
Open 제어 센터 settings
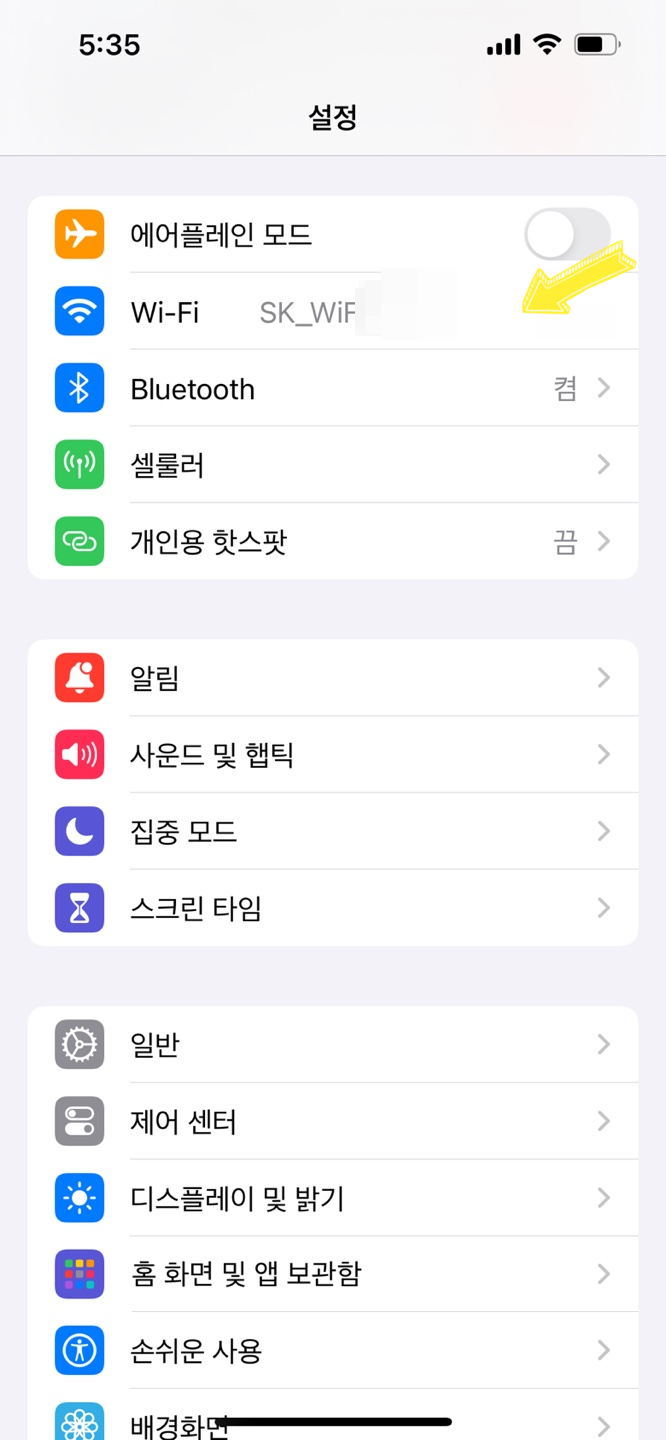(333, 1121)
